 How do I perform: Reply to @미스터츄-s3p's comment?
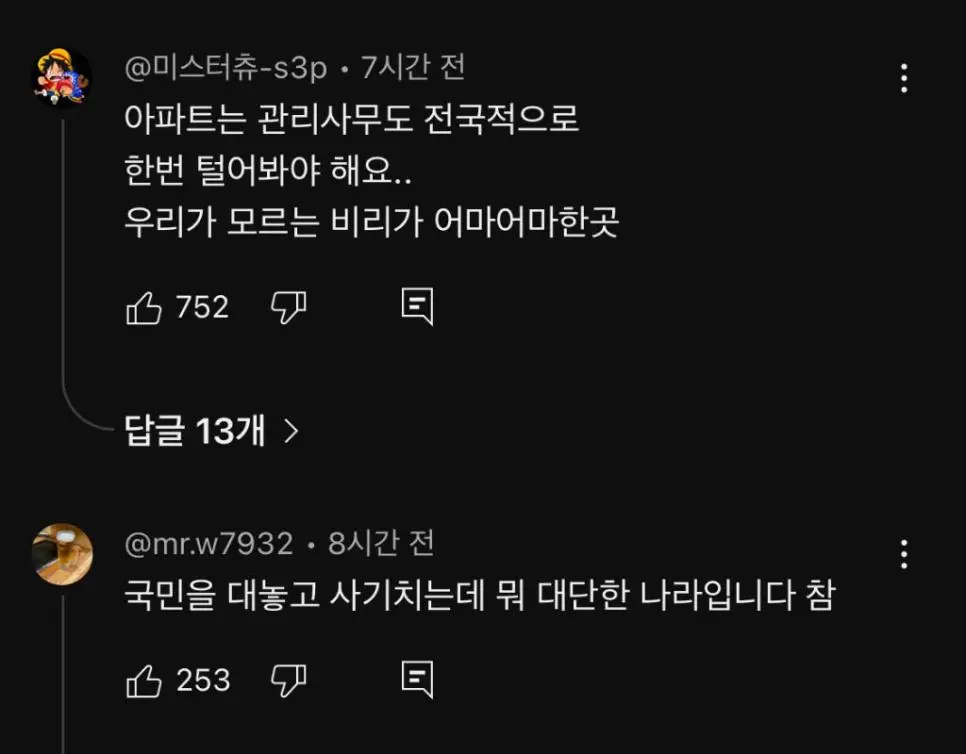(417, 307)
